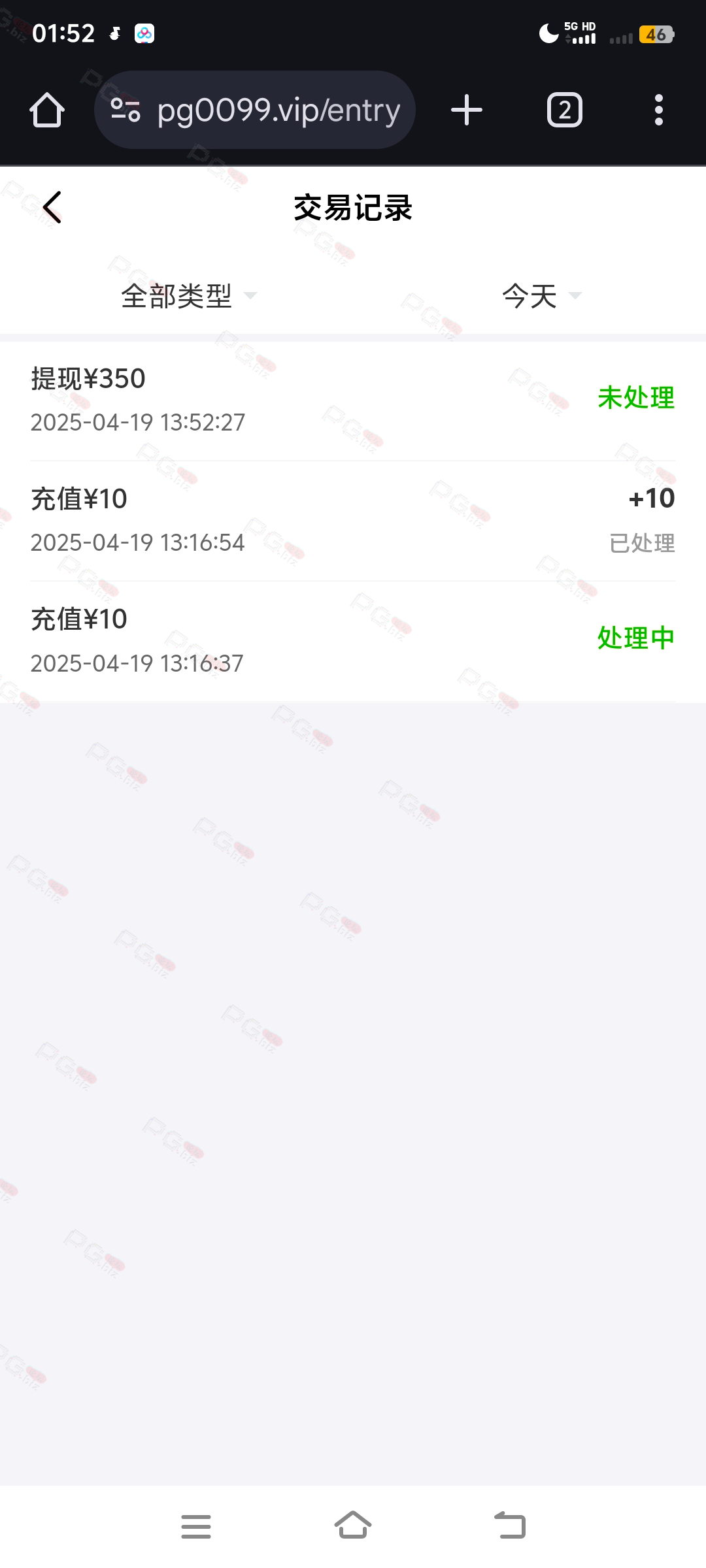Open the tab switcher showing 2 tabs

[565, 110]
